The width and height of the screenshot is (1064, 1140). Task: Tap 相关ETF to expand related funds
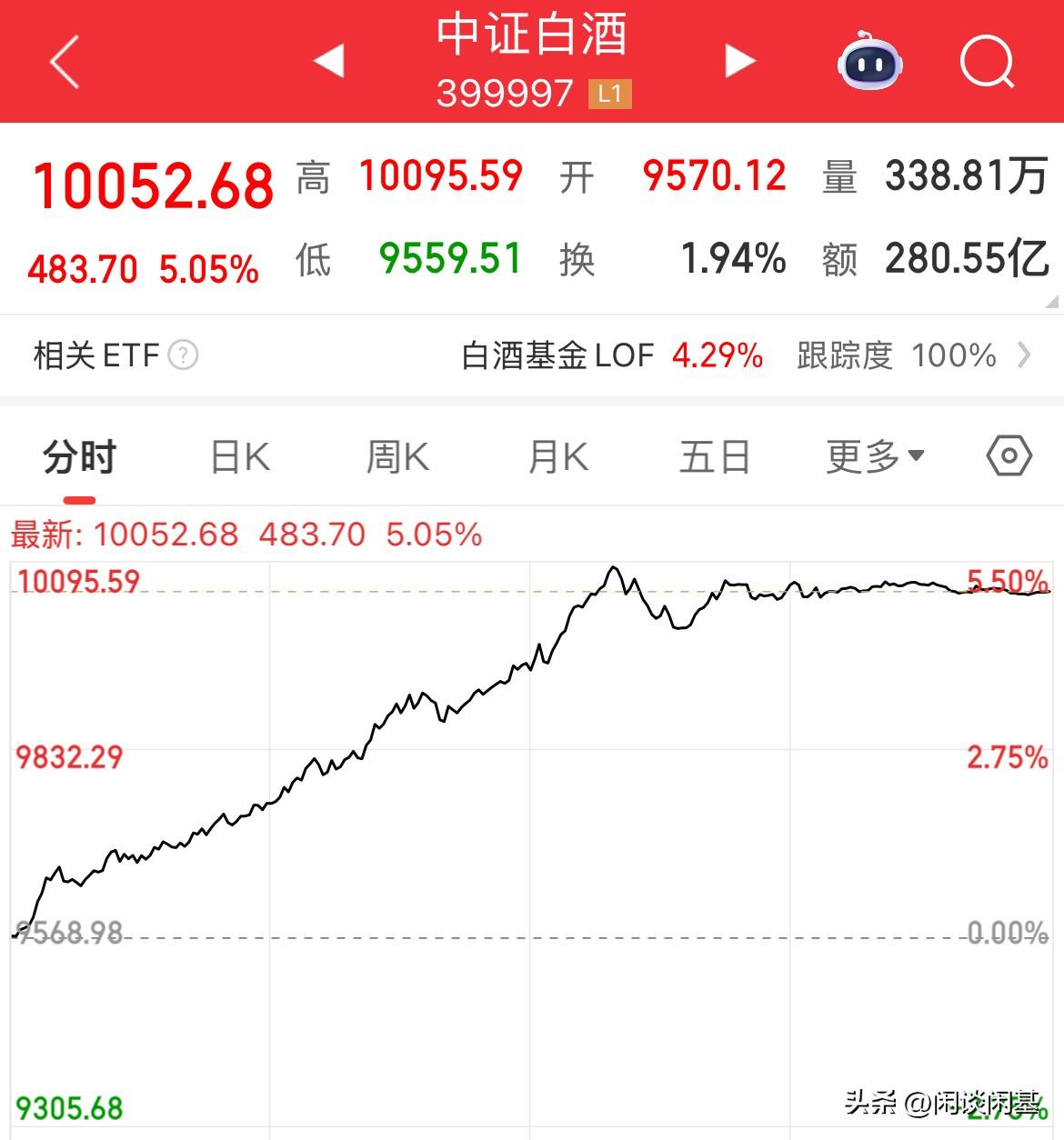click(94, 356)
